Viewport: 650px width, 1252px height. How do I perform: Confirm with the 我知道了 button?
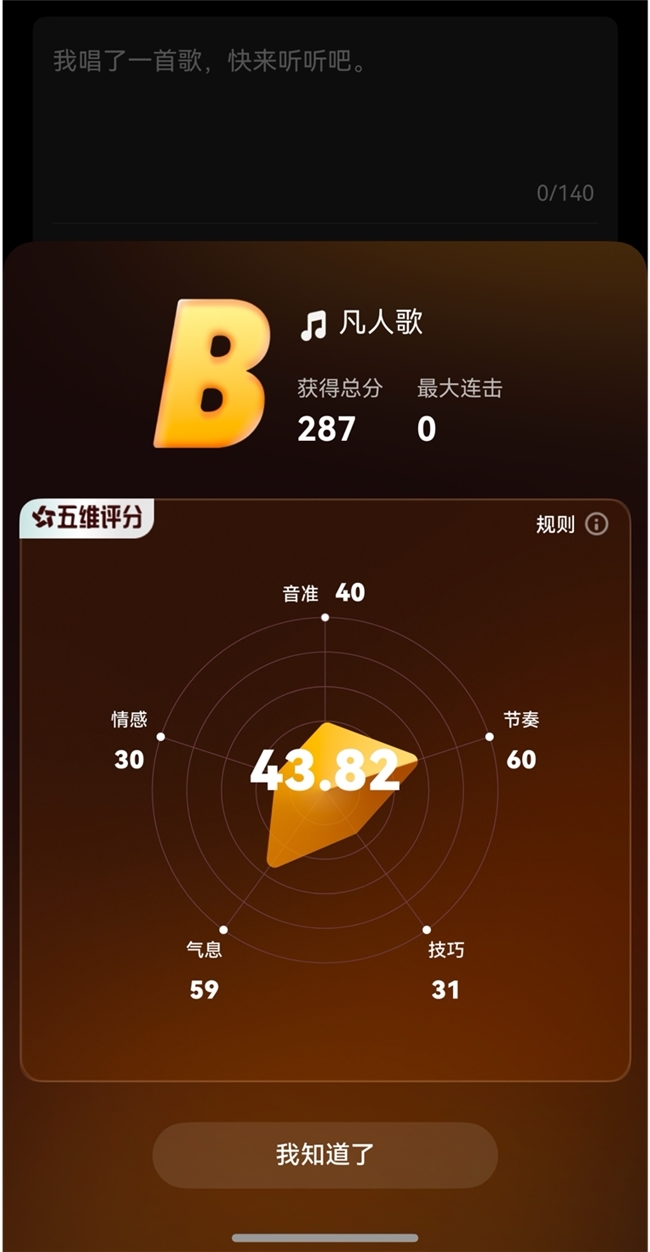[325, 1155]
